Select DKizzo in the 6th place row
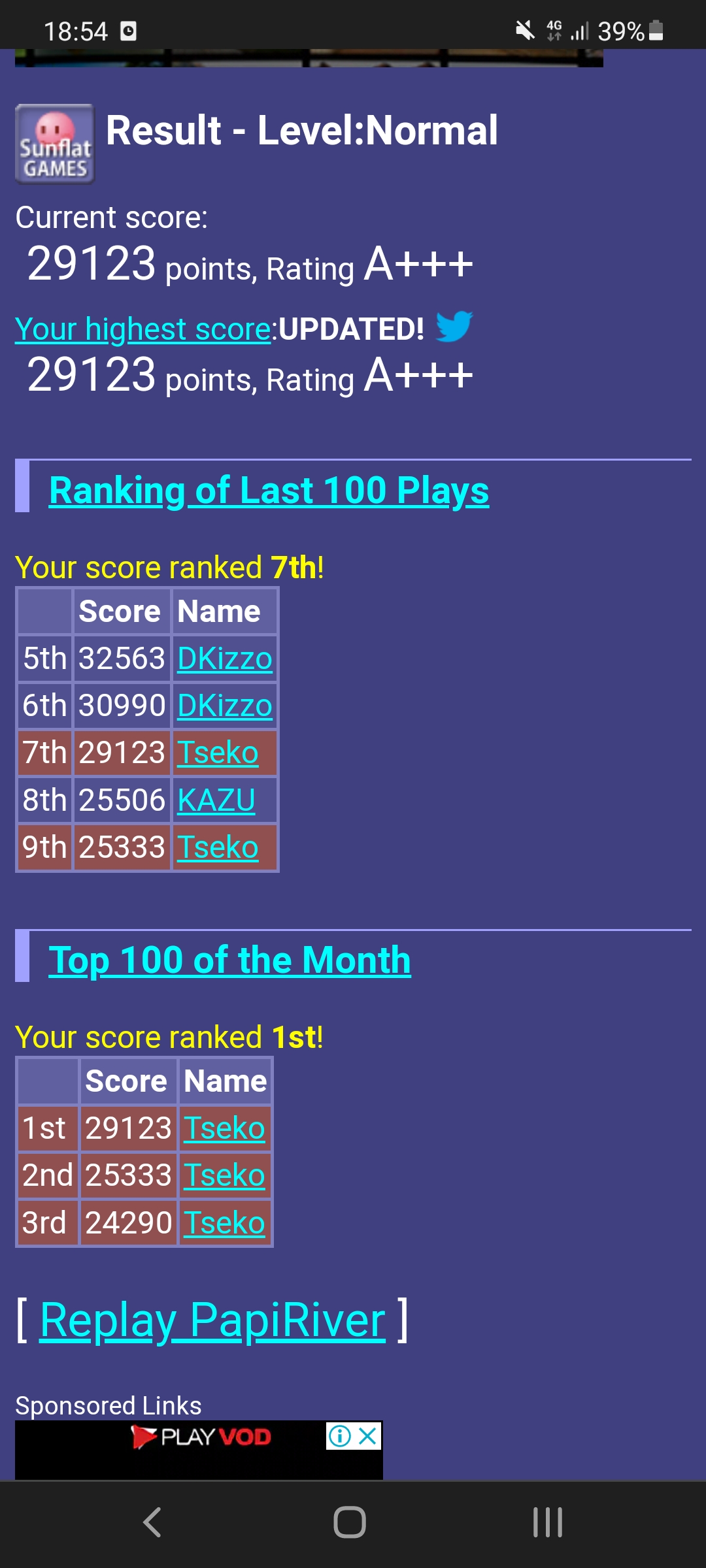Screen dimensions: 706x1568 coord(224,706)
